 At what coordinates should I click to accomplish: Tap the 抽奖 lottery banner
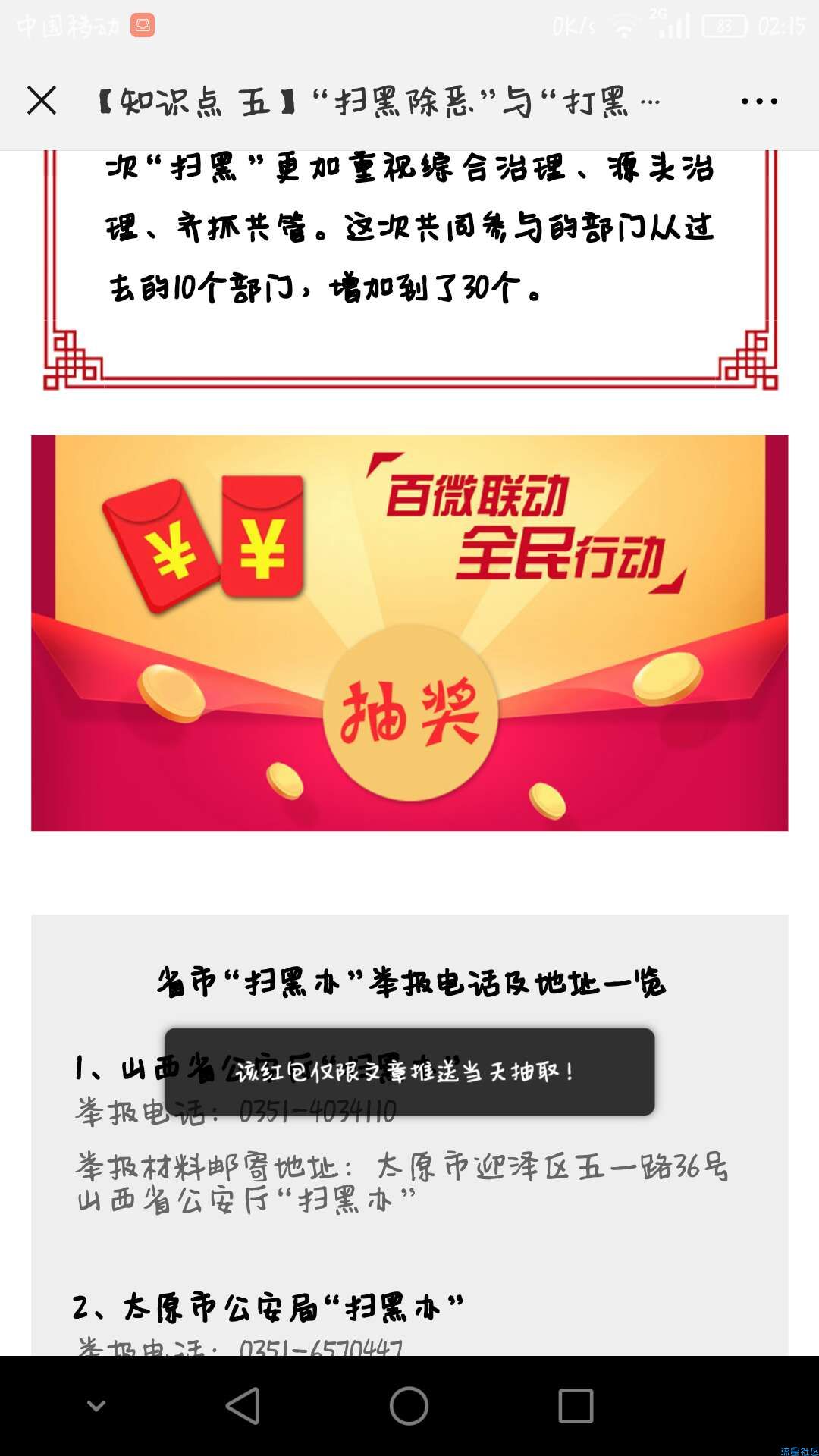[409, 711]
